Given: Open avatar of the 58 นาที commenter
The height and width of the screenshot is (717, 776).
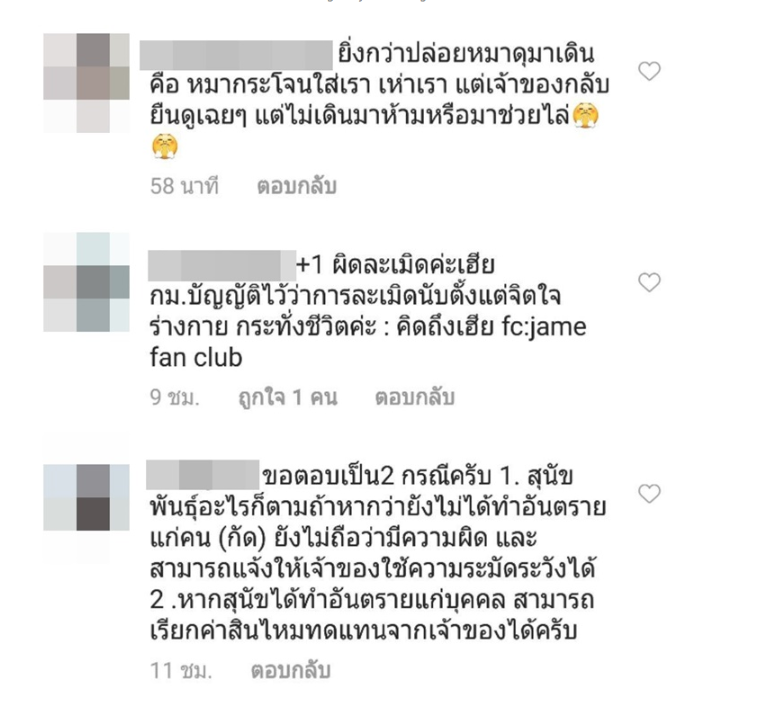Looking at the screenshot, I should (x=88, y=83).
